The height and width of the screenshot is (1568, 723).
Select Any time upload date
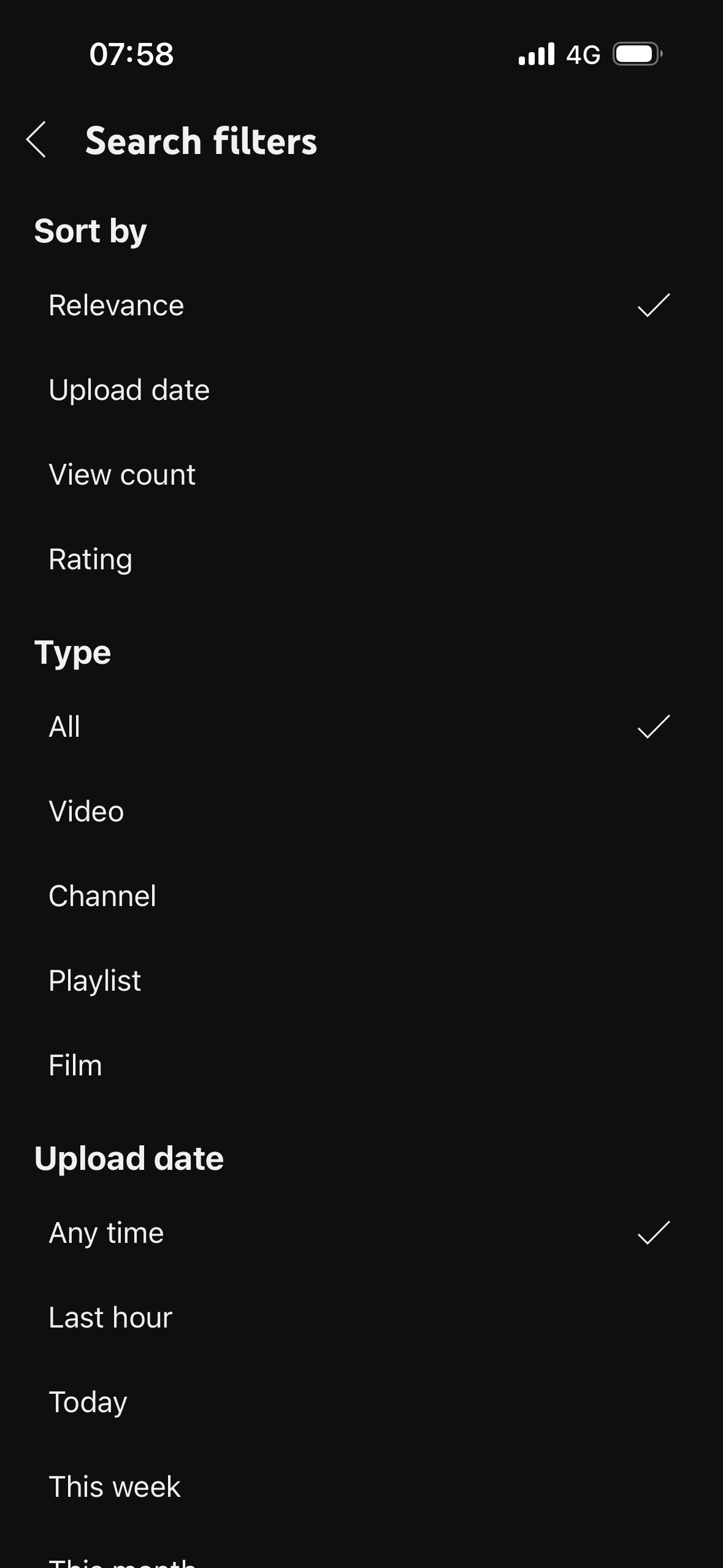(x=361, y=1232)
